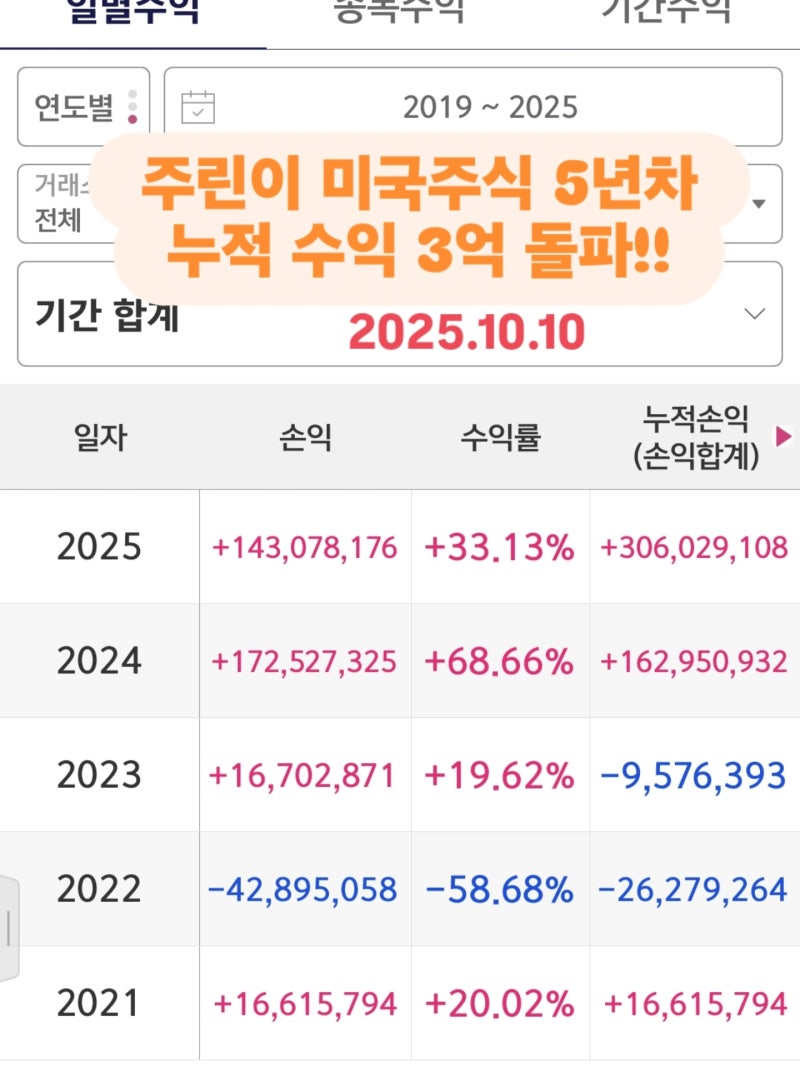The height and width of the screenshot is (1067, 800).
Task: Tap the arrow beside 누적손익 column header
Action: coord(784,437)
